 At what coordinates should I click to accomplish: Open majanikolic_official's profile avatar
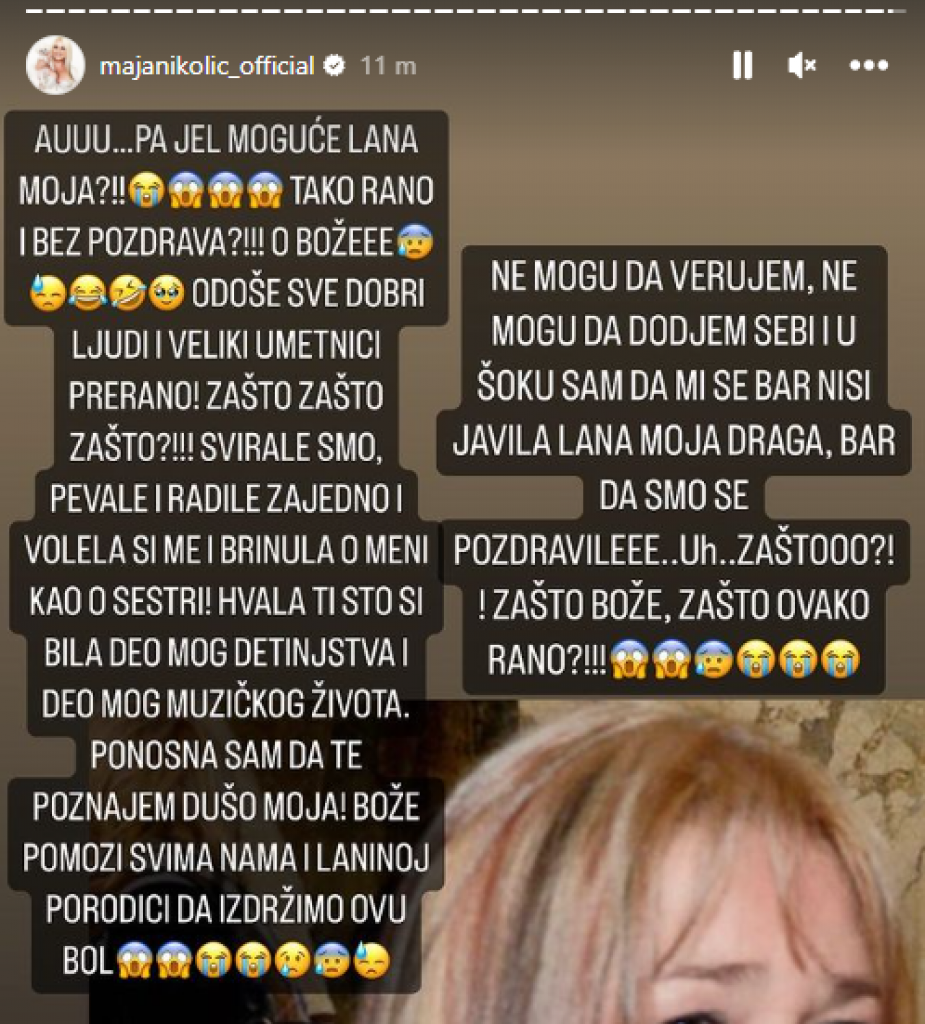click(57, 64)
